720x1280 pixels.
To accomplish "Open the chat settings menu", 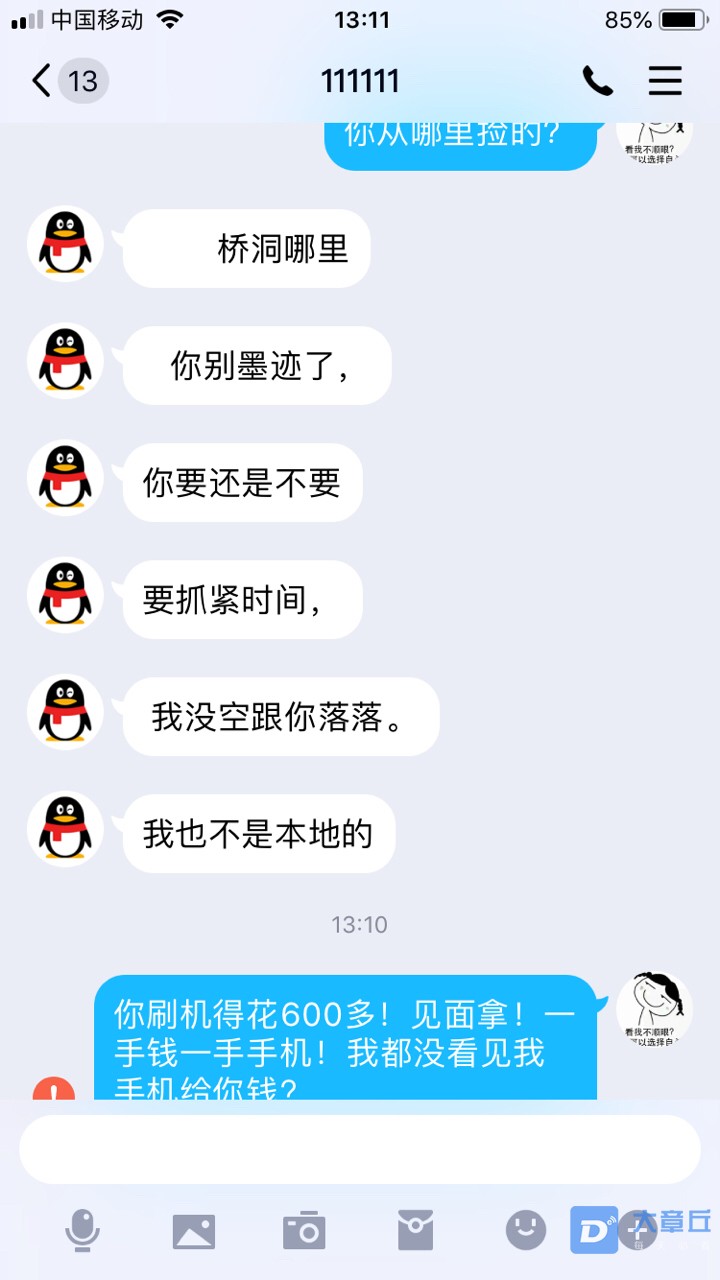I will 665,81.
